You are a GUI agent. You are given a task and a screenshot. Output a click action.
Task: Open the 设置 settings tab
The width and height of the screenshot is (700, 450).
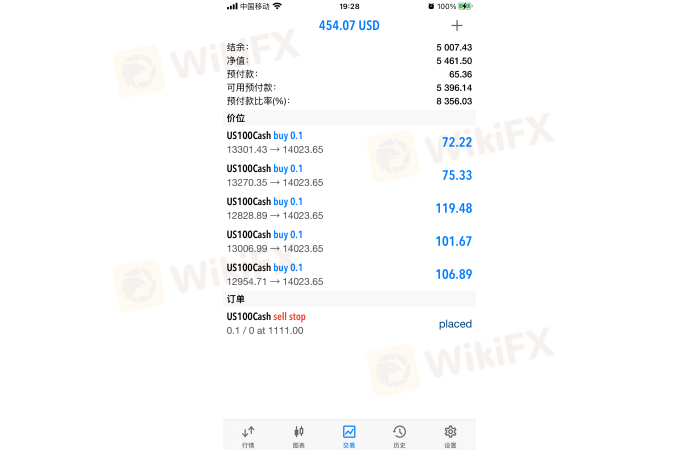450,435
